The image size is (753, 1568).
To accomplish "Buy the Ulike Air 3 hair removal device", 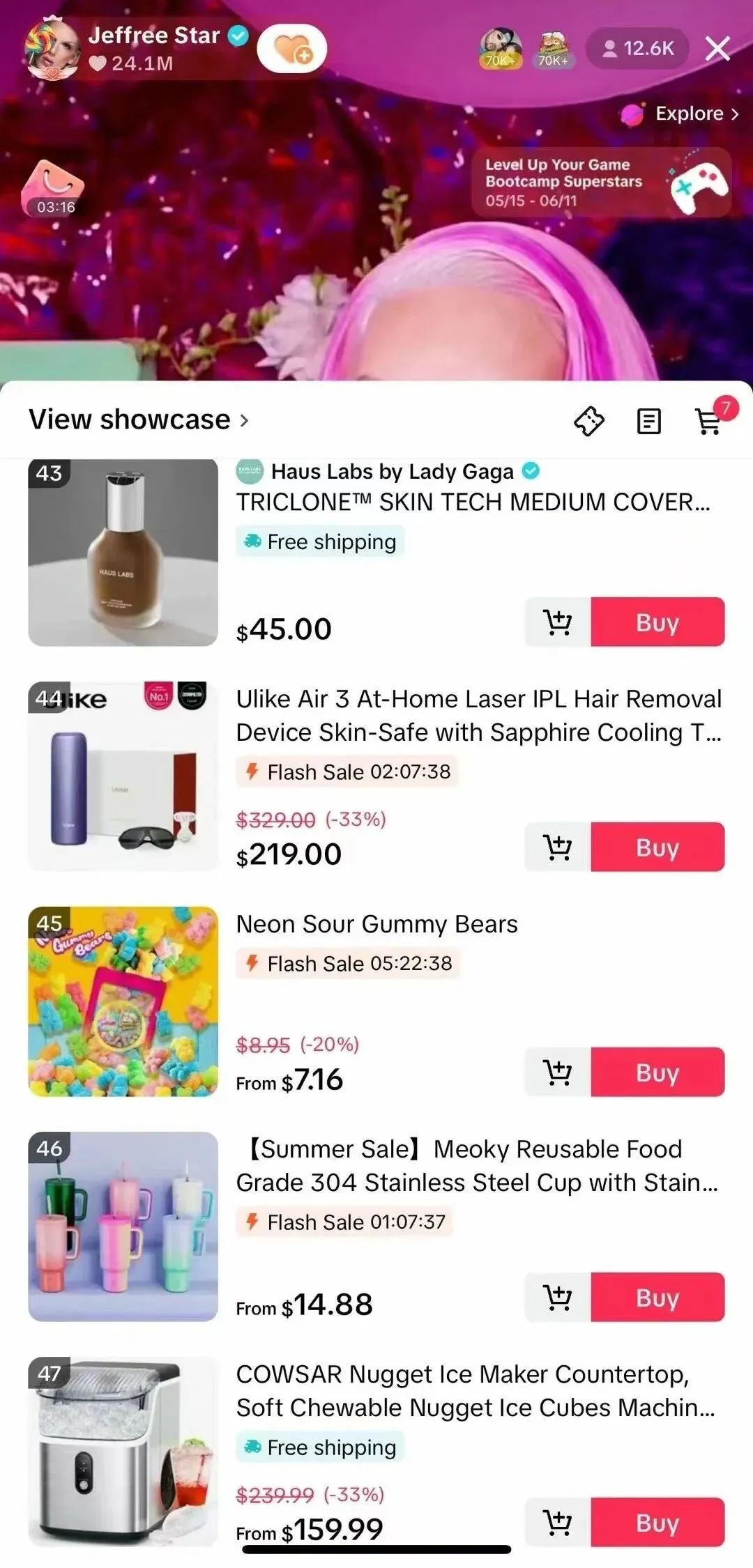I will coord(657,847).
